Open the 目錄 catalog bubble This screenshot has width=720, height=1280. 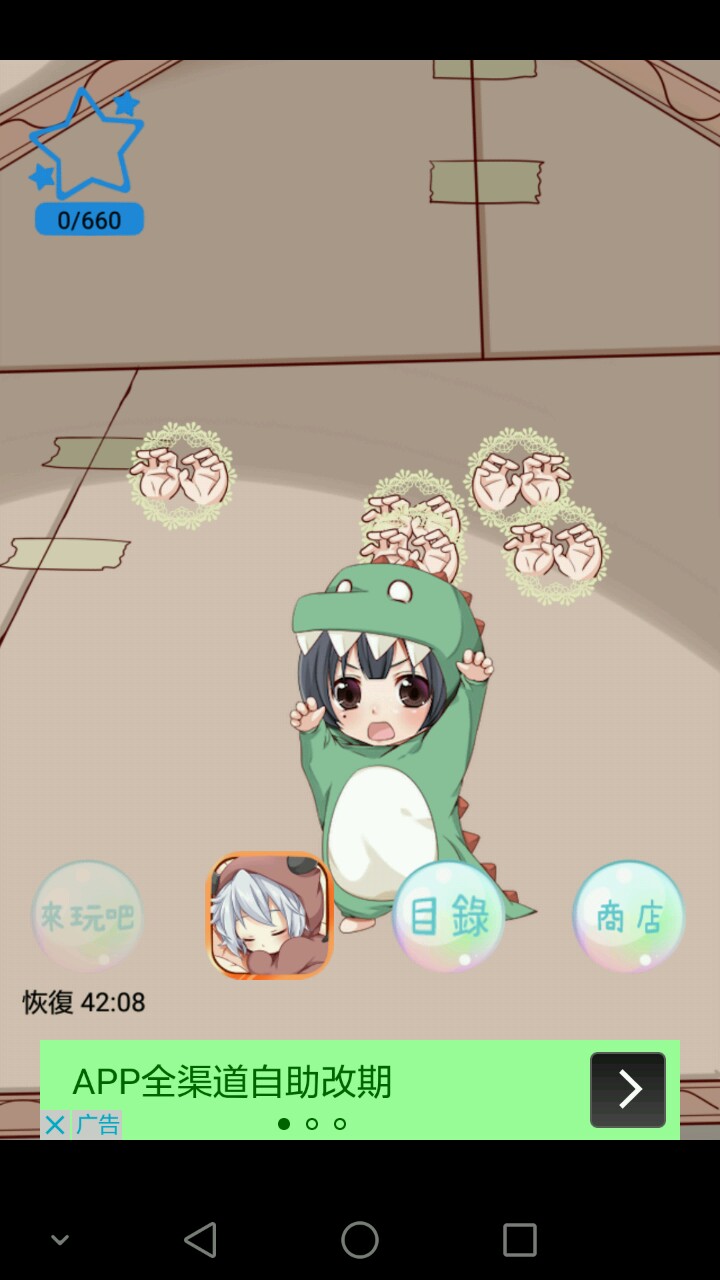(448, 916)
